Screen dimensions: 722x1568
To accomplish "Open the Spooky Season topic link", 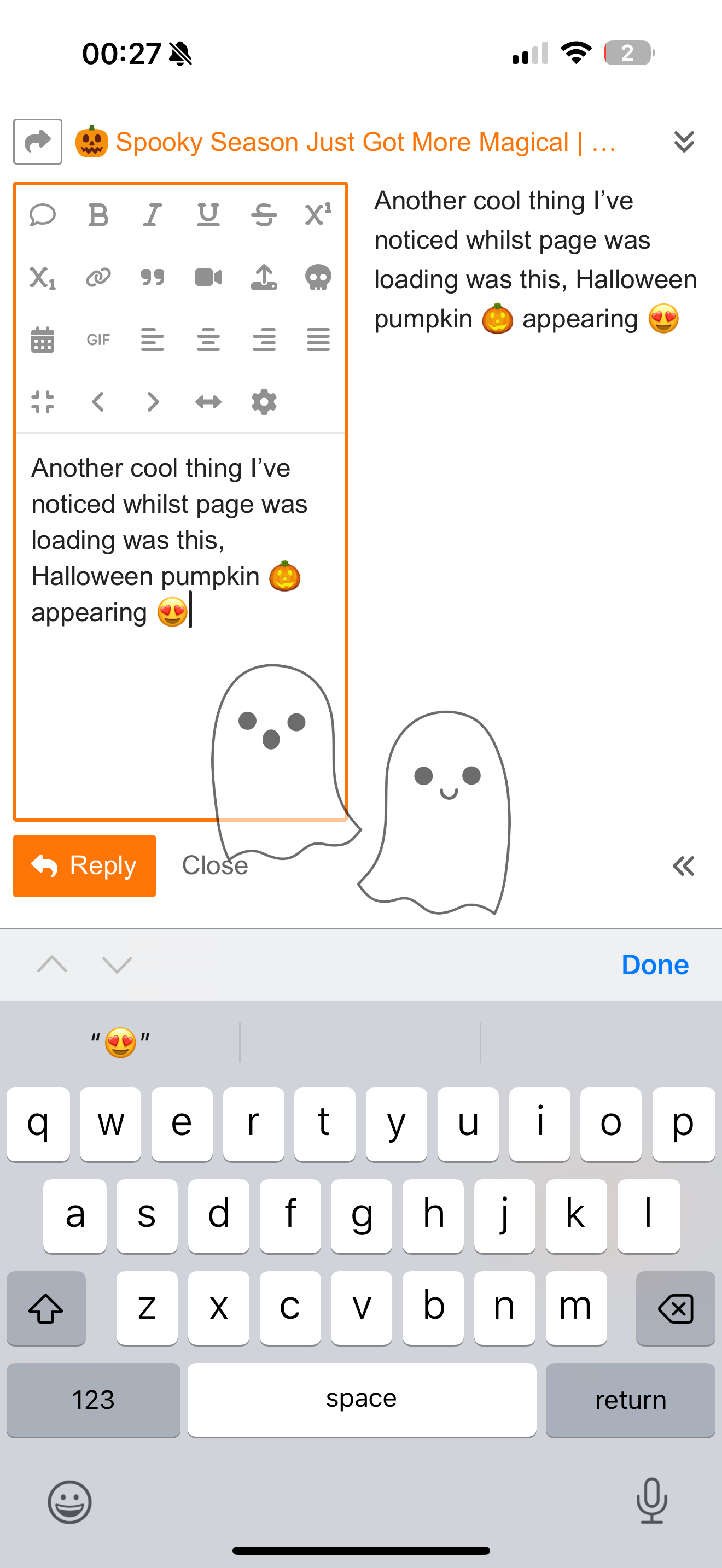I will (x=365, y=142).
